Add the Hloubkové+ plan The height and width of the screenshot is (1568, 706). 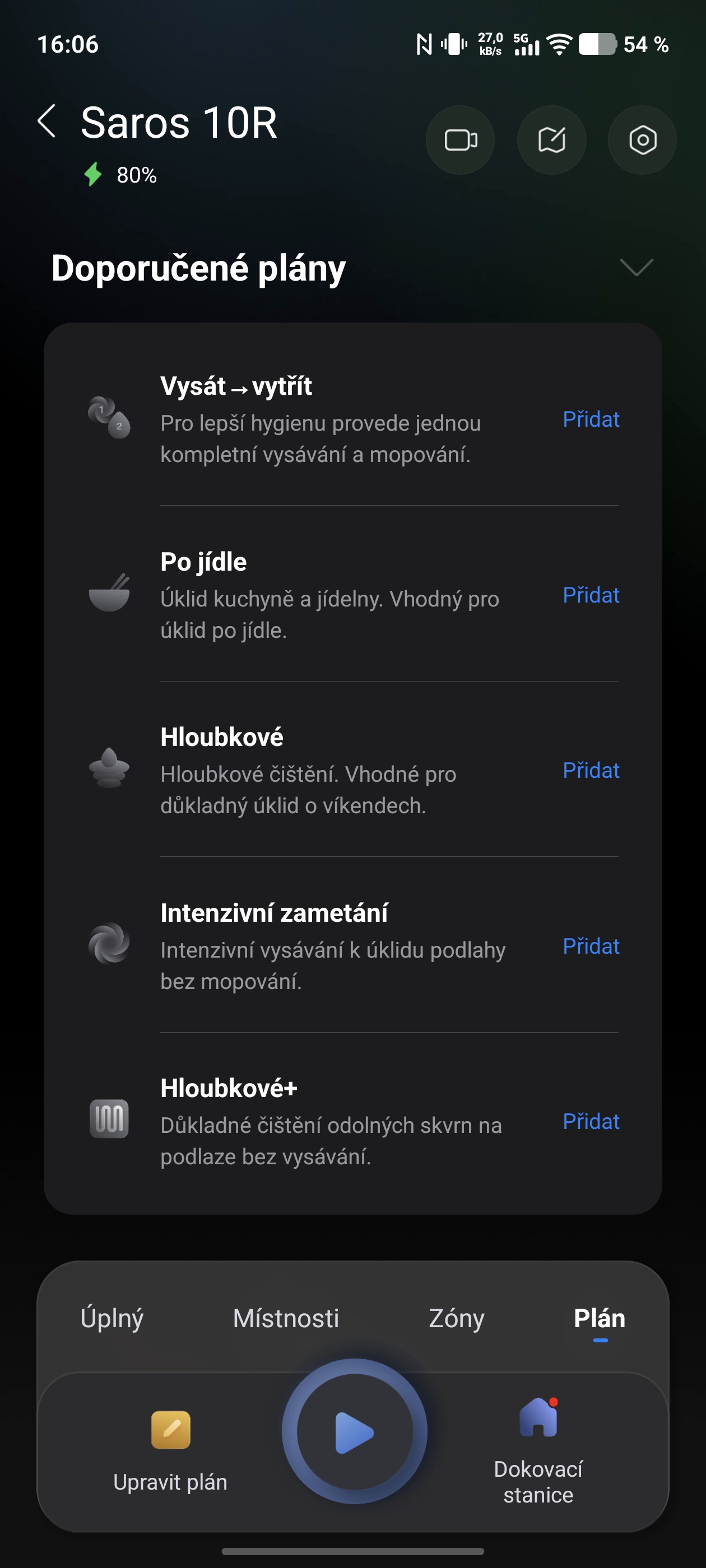590,1121
